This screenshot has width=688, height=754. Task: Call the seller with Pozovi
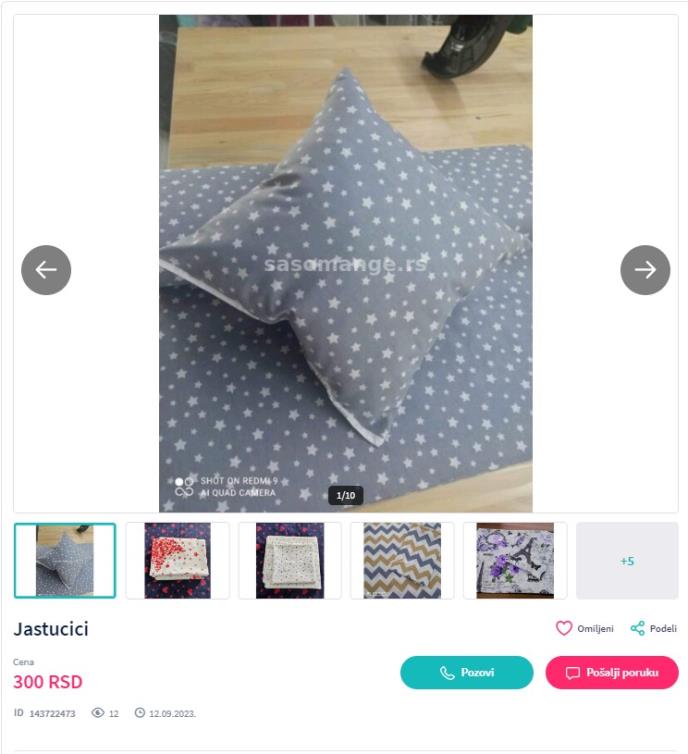click(467, 673)
